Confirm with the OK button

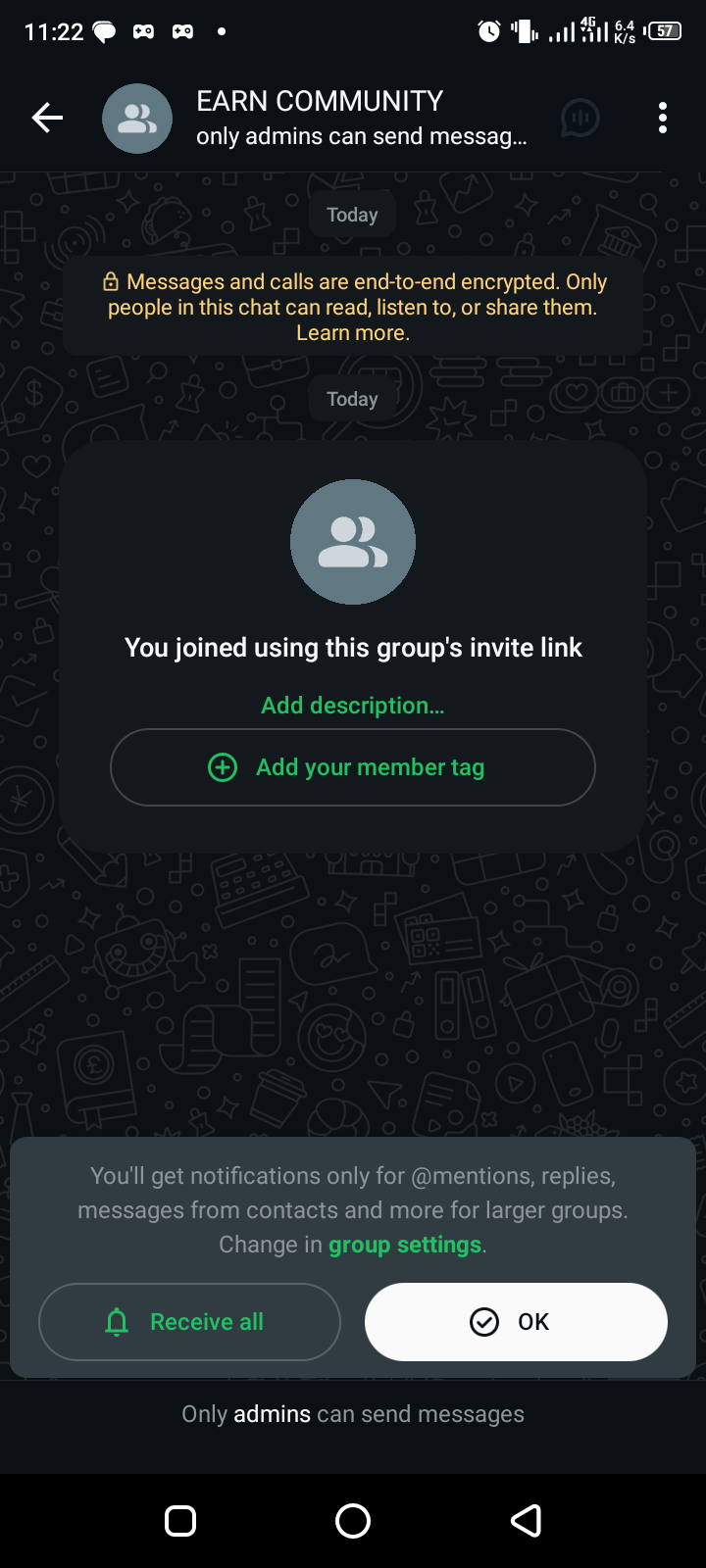click(516, 1322)
